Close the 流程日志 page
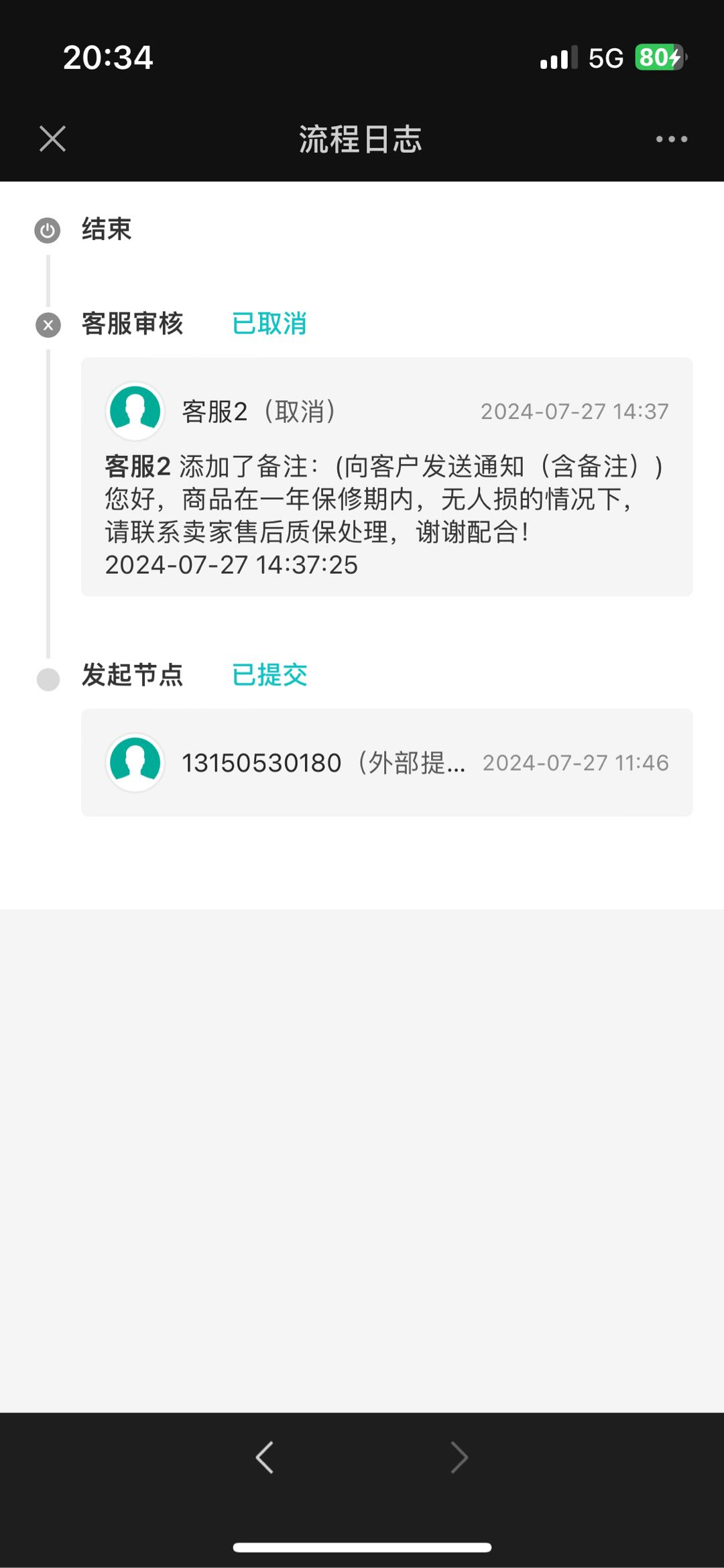 click(52, 139)
